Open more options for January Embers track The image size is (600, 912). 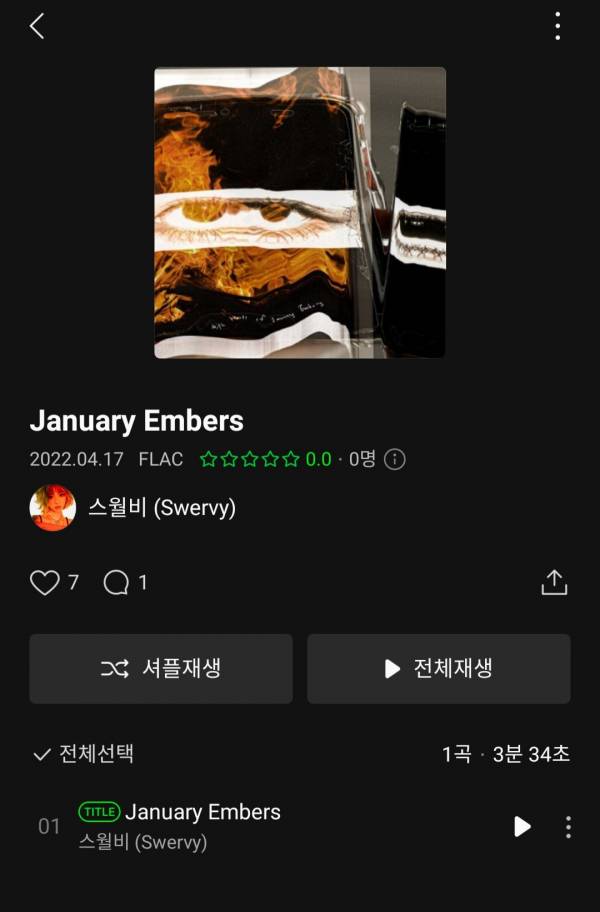click(x=568, y=827)
